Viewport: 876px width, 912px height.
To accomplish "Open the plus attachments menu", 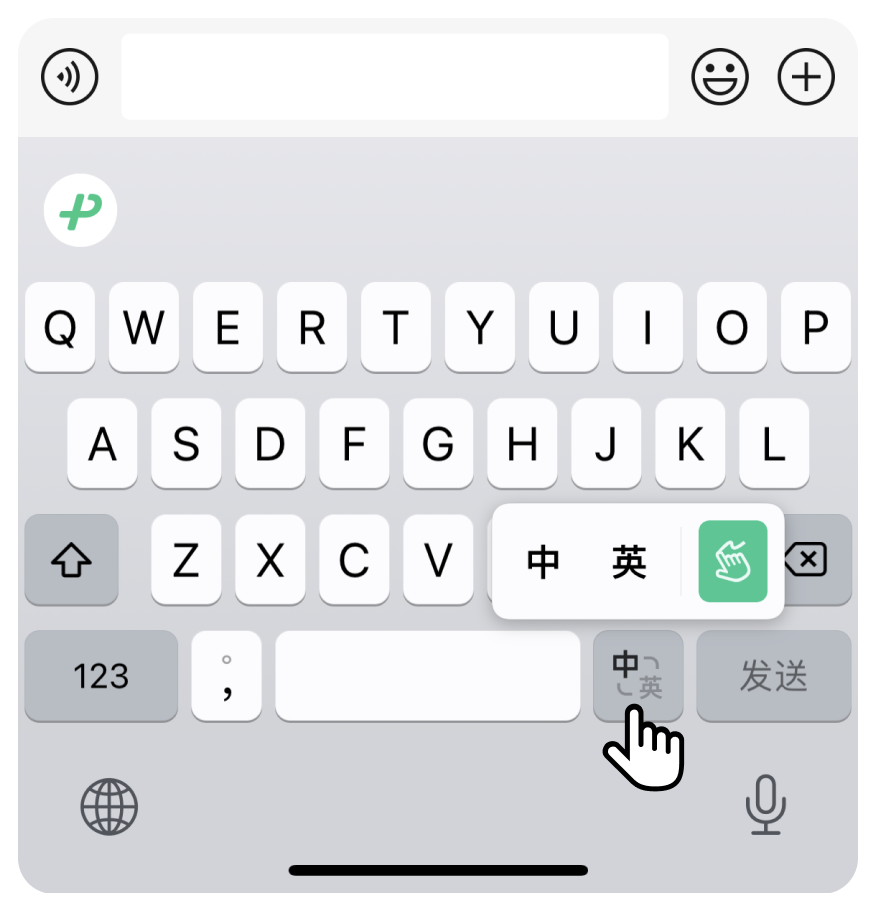I will [x=806, y=77].
